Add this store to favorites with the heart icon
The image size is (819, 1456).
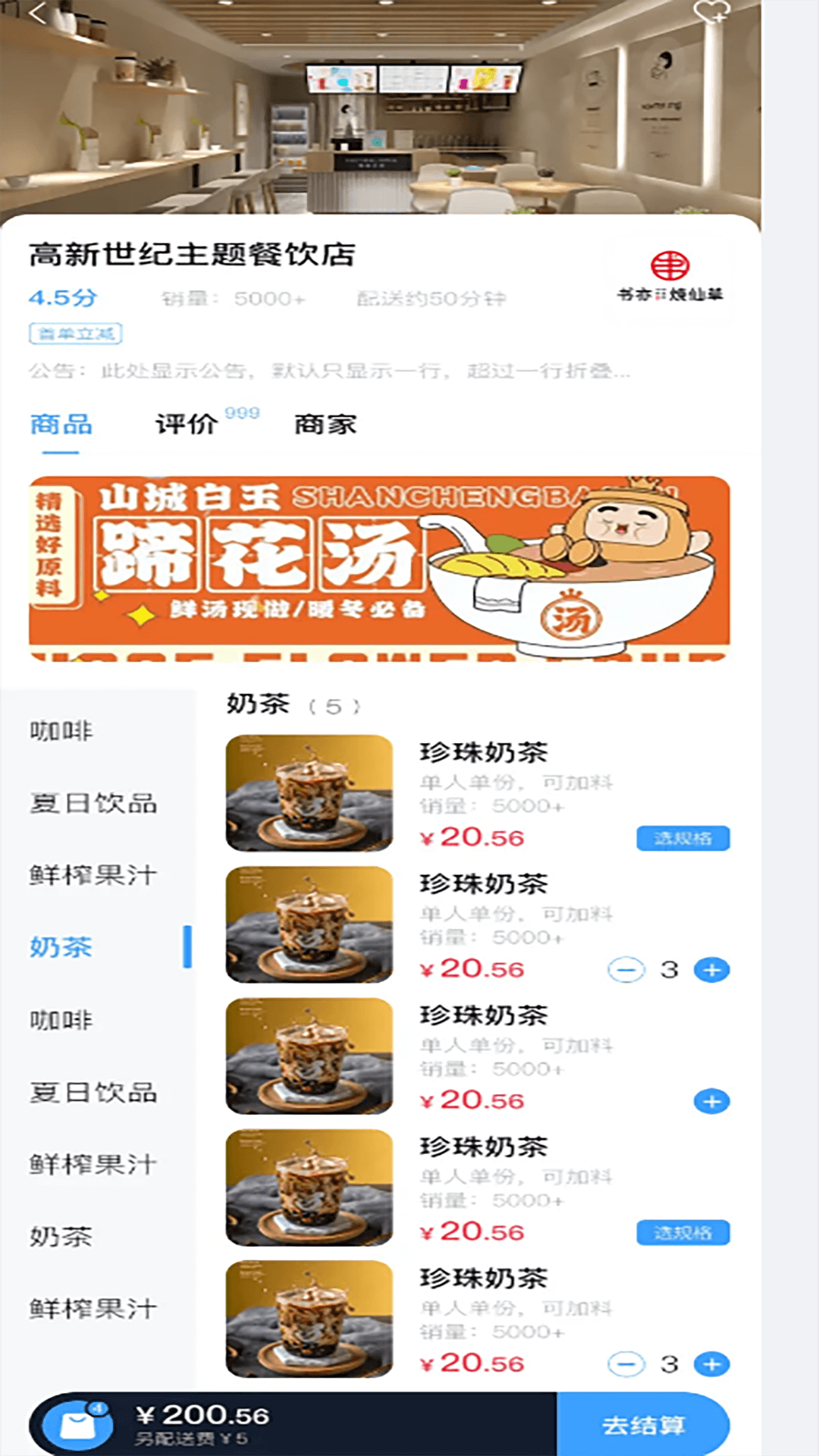pyautogui.click(x=711, y=12)
